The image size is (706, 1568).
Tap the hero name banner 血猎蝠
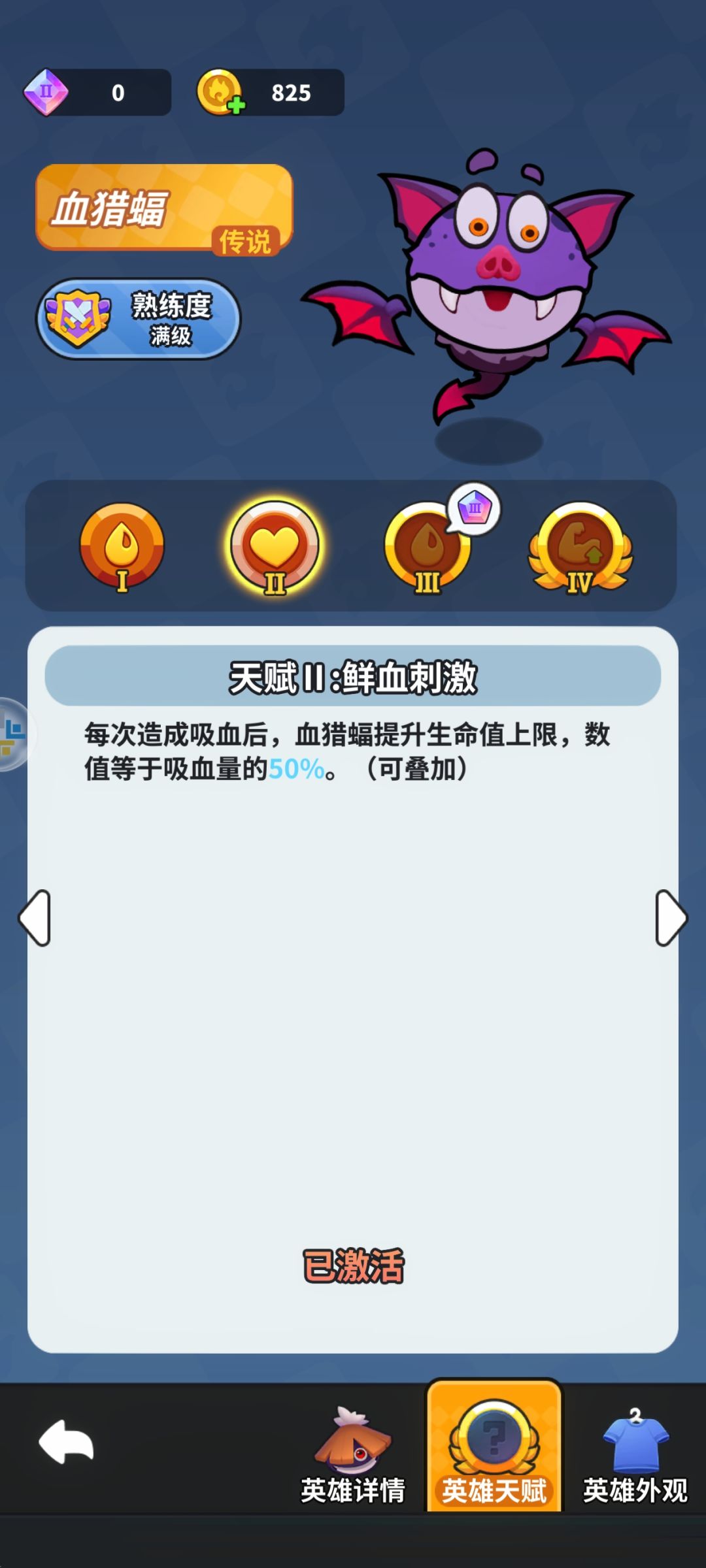pos(162,209)
